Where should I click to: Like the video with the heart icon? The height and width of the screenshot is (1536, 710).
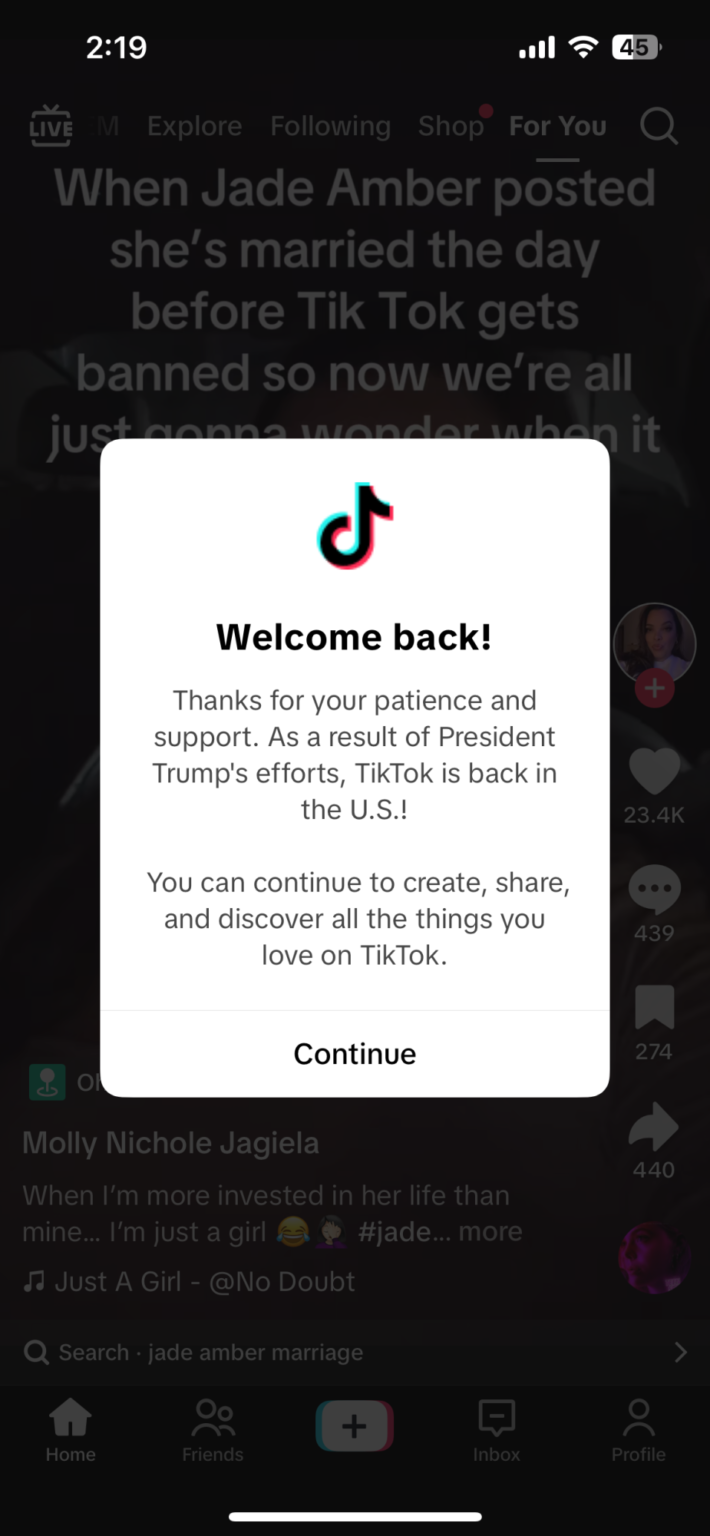pyautogui.click(x=654, y=772)
